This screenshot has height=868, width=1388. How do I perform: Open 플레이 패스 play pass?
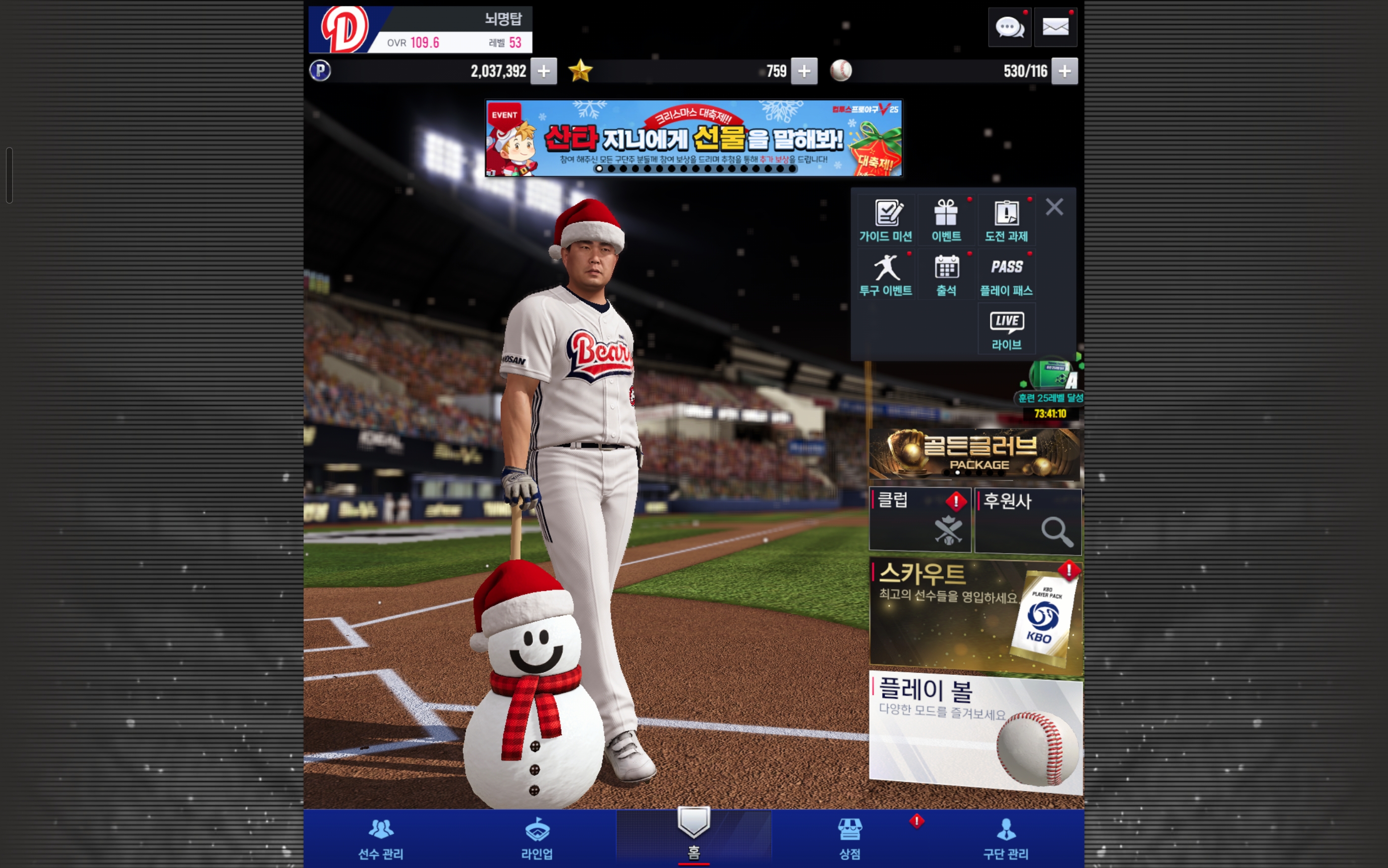[1006, 275]
